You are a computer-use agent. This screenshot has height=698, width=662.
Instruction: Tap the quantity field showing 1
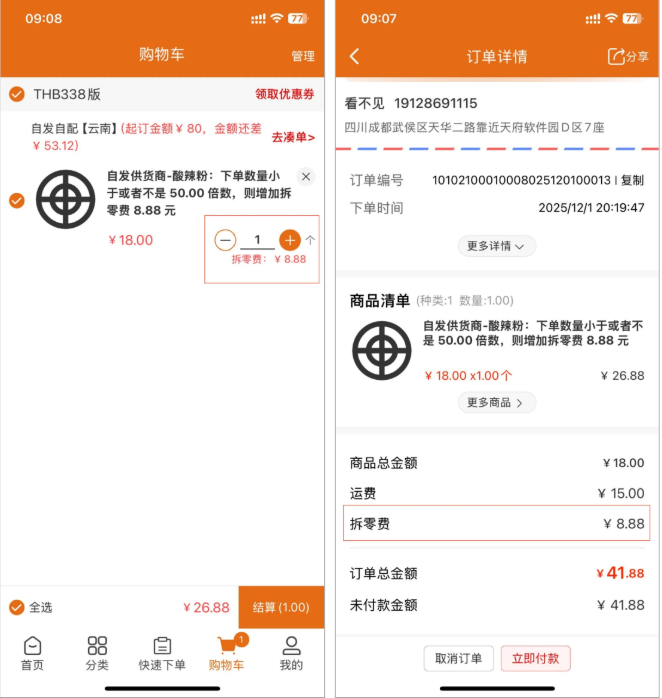tap(257, 240)
